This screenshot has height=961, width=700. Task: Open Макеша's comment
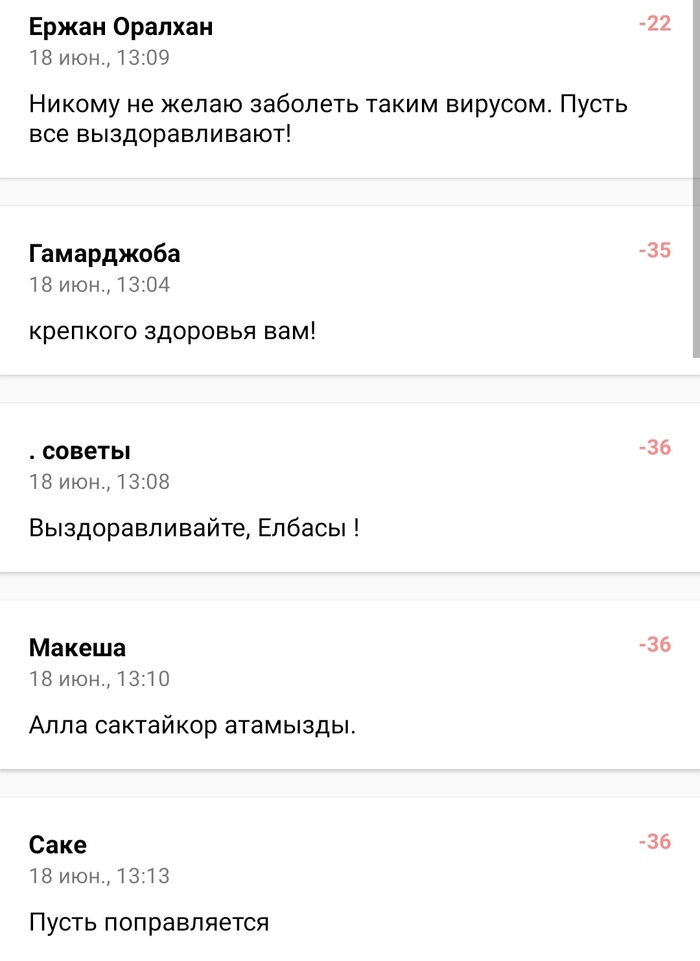[192, 724]
